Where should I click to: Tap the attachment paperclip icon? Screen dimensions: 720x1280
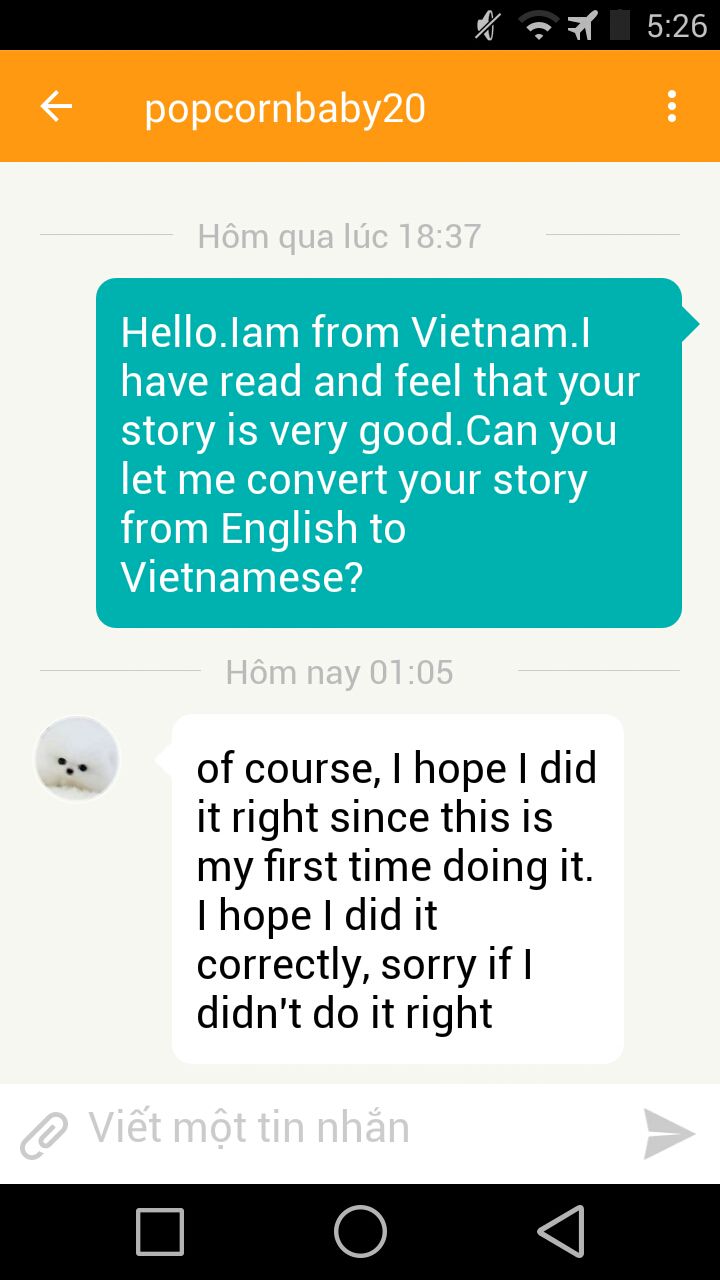tap(44, 1134)
